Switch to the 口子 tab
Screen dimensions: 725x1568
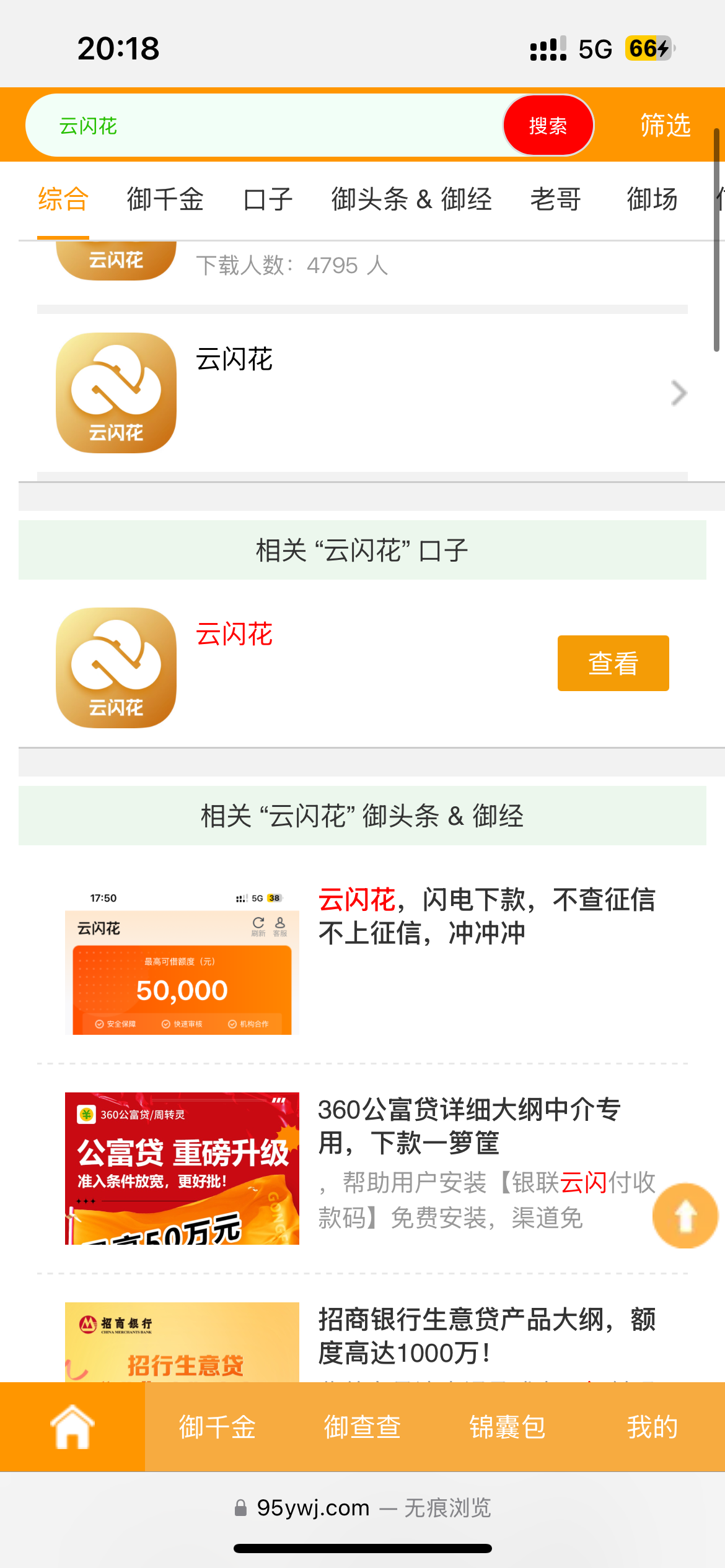tap(268, 200)
